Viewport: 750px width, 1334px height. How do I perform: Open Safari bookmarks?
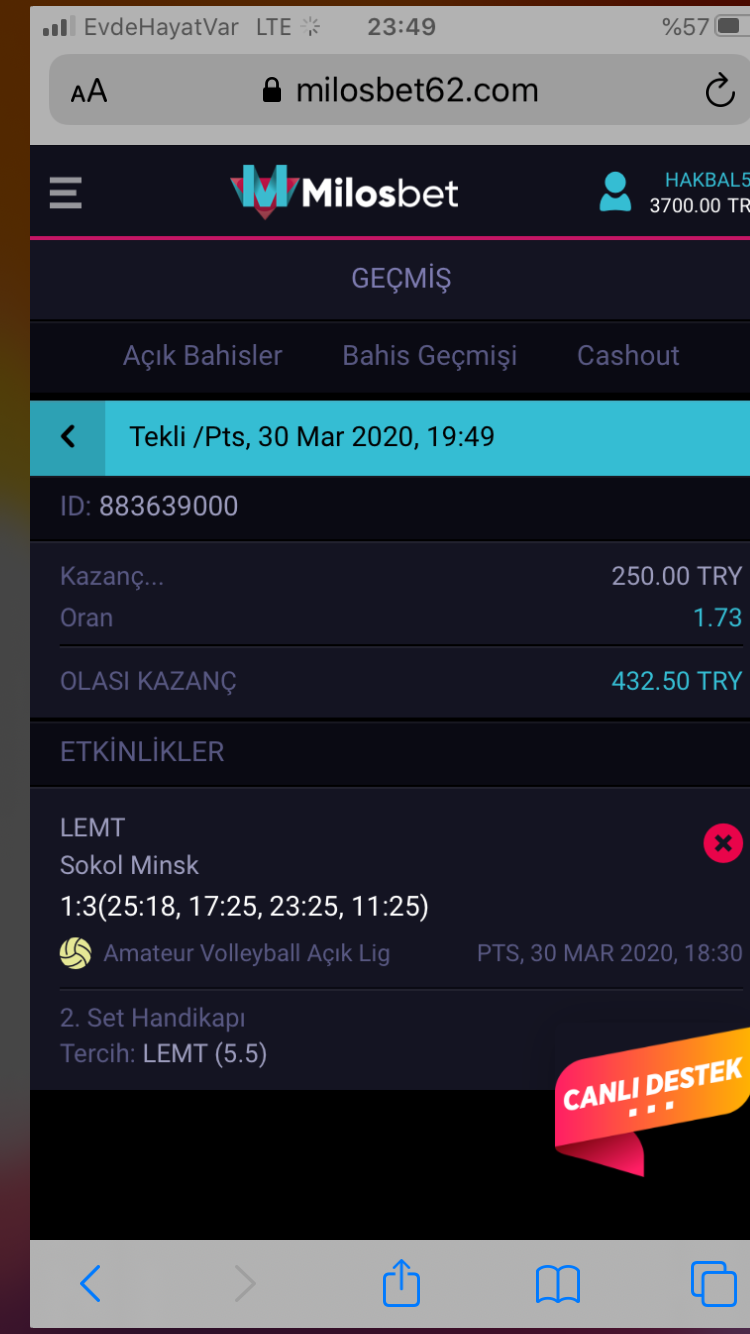pyautogui.click(x=557, y=1284)
